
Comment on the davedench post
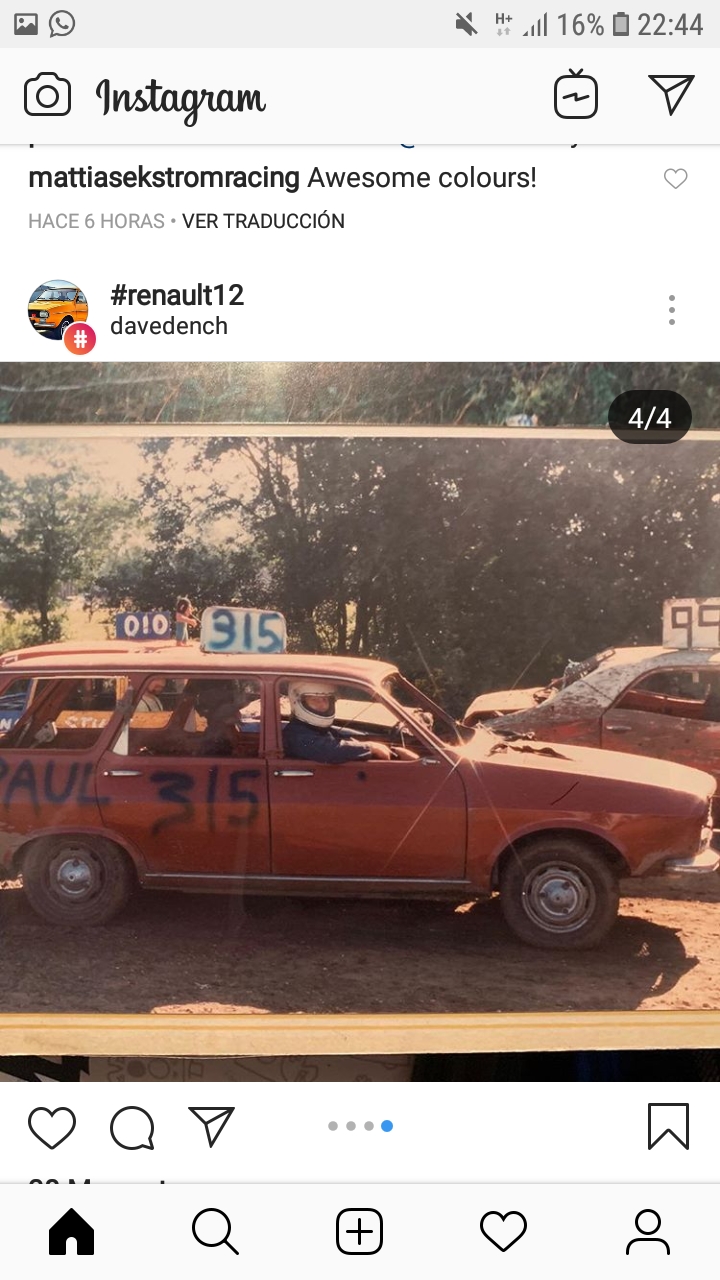point(132,1128)
